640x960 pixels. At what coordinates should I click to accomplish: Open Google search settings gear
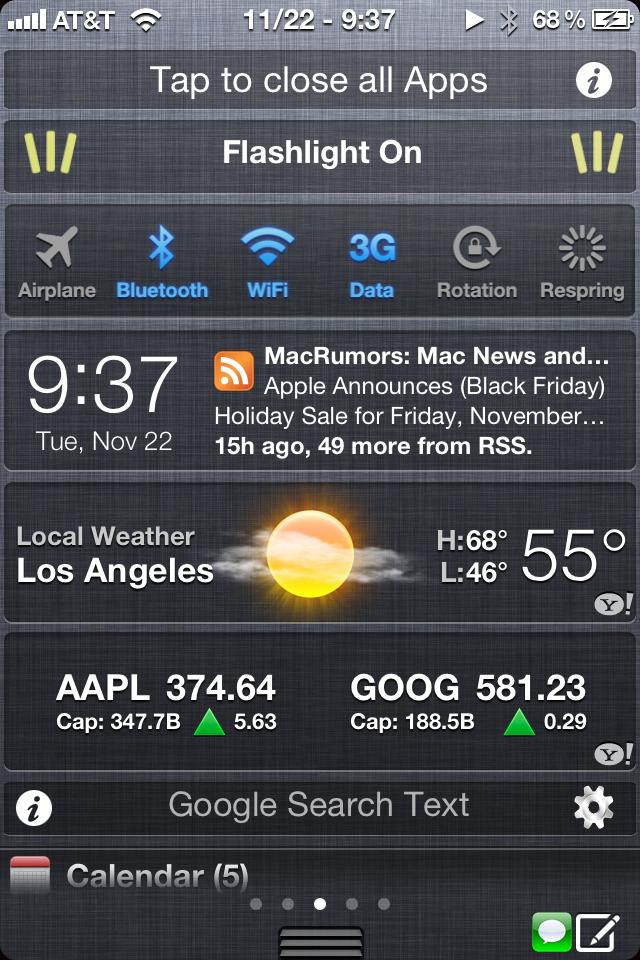[593, 807]
